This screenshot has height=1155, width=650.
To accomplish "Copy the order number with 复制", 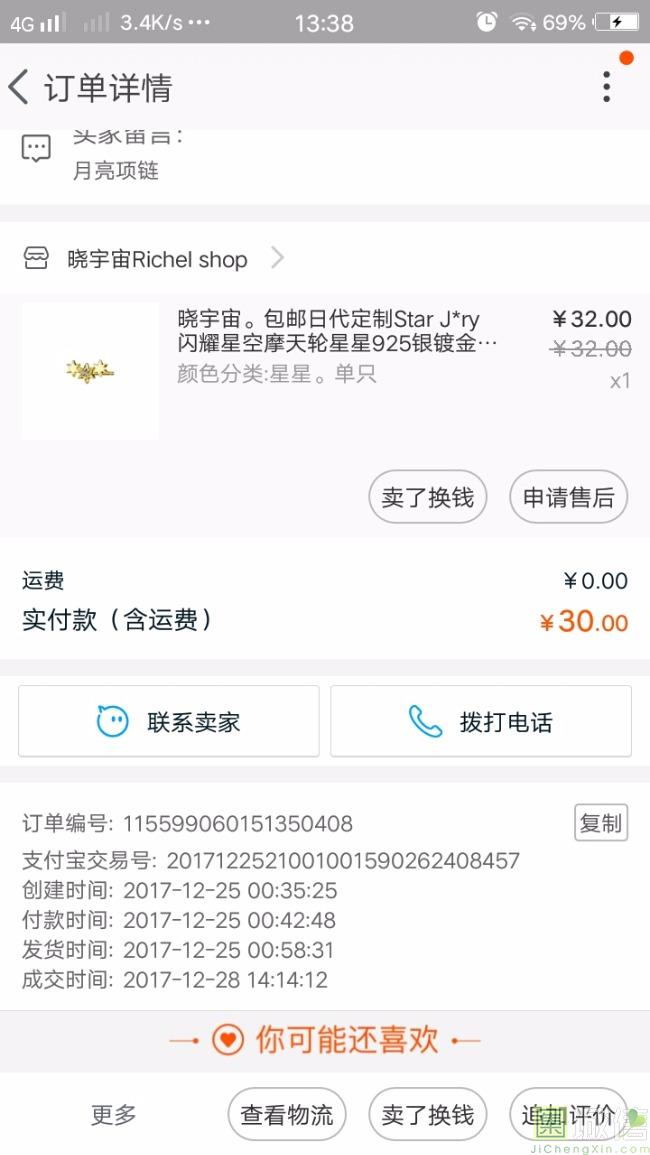I will click(x=600, y=823).
